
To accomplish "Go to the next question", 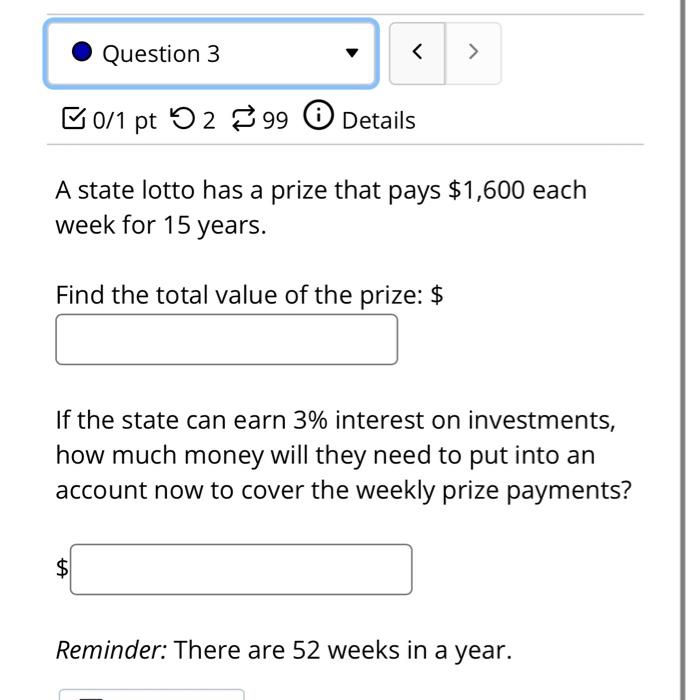I will pos(473,54).
